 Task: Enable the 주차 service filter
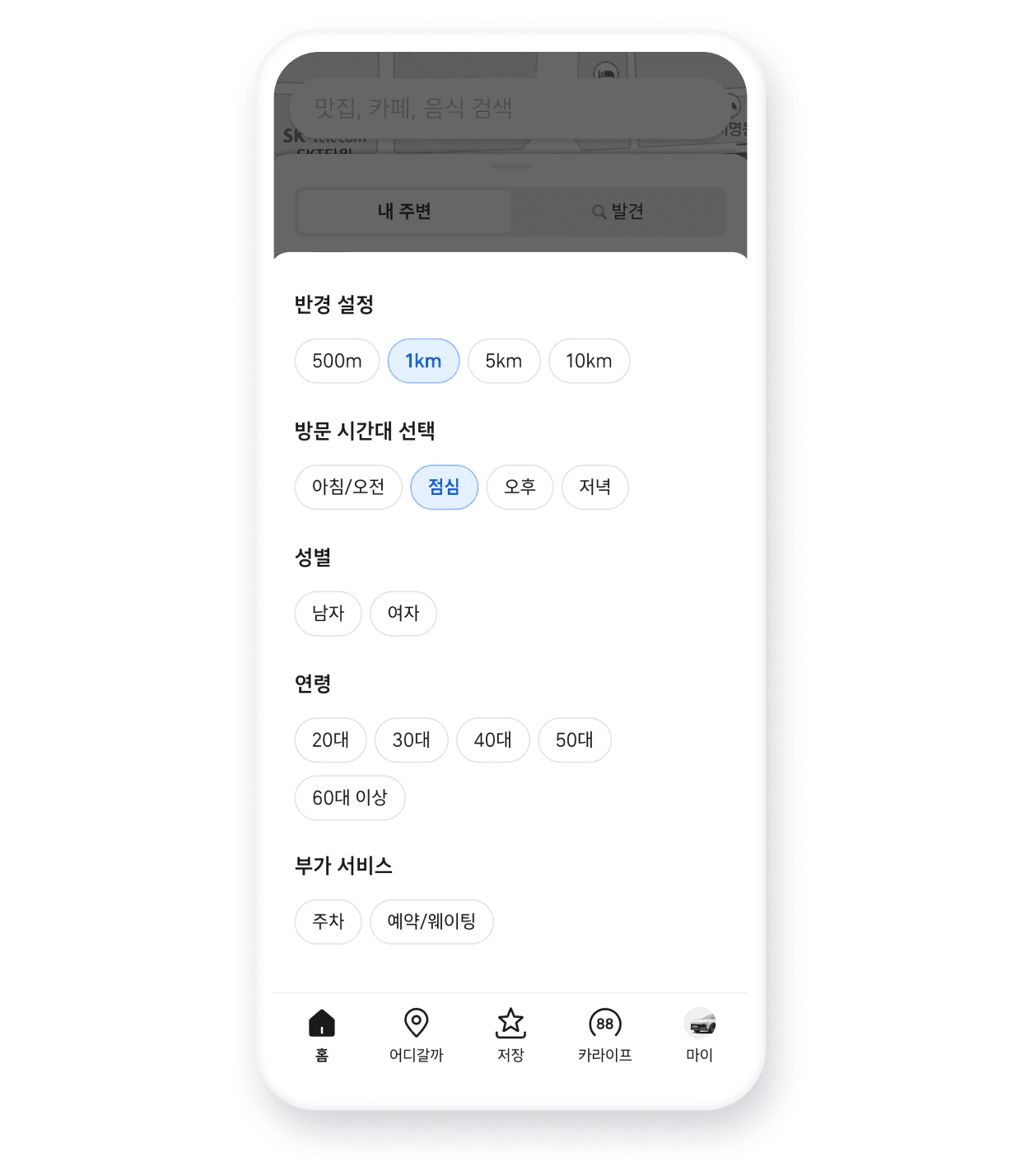click(x=328, y=921)
